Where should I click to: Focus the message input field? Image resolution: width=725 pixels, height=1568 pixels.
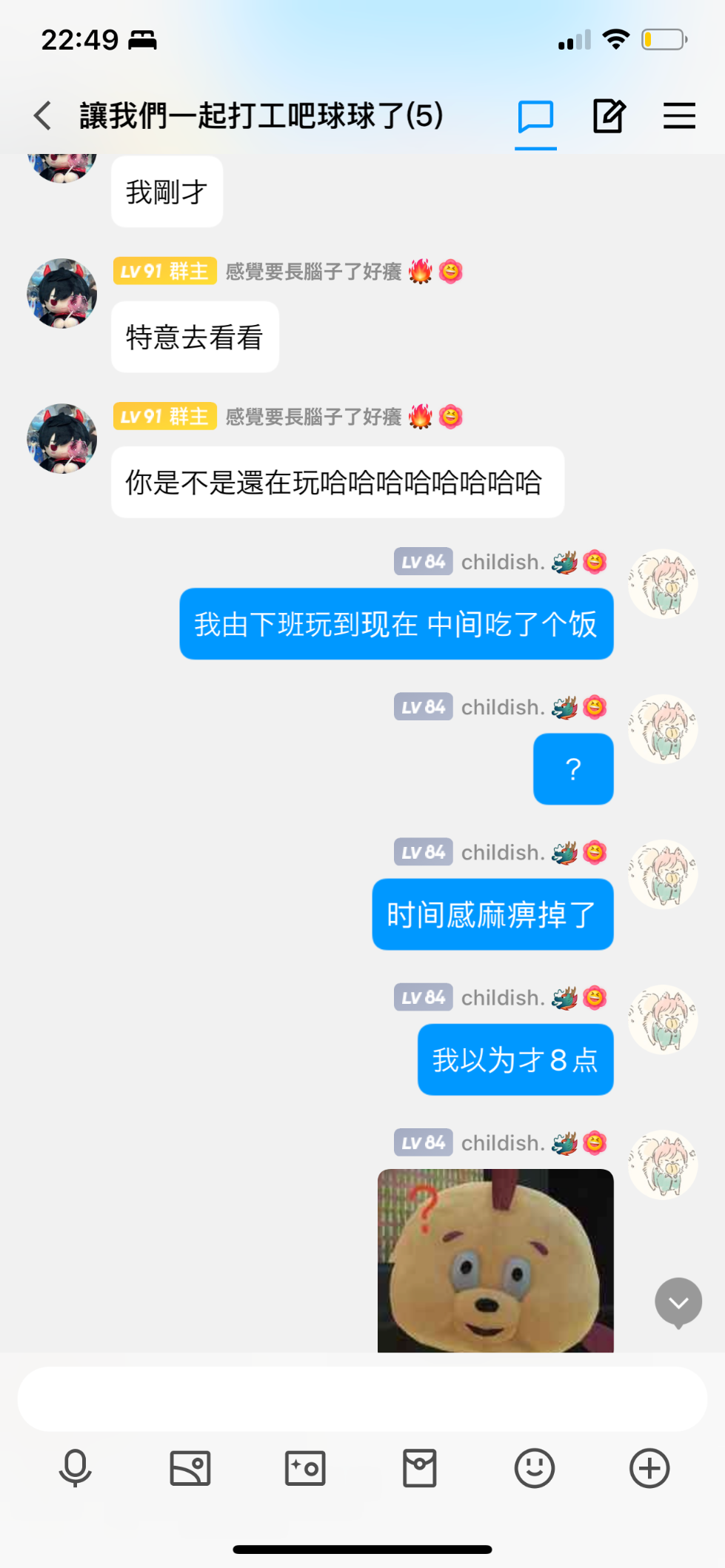pos(362,1398)
